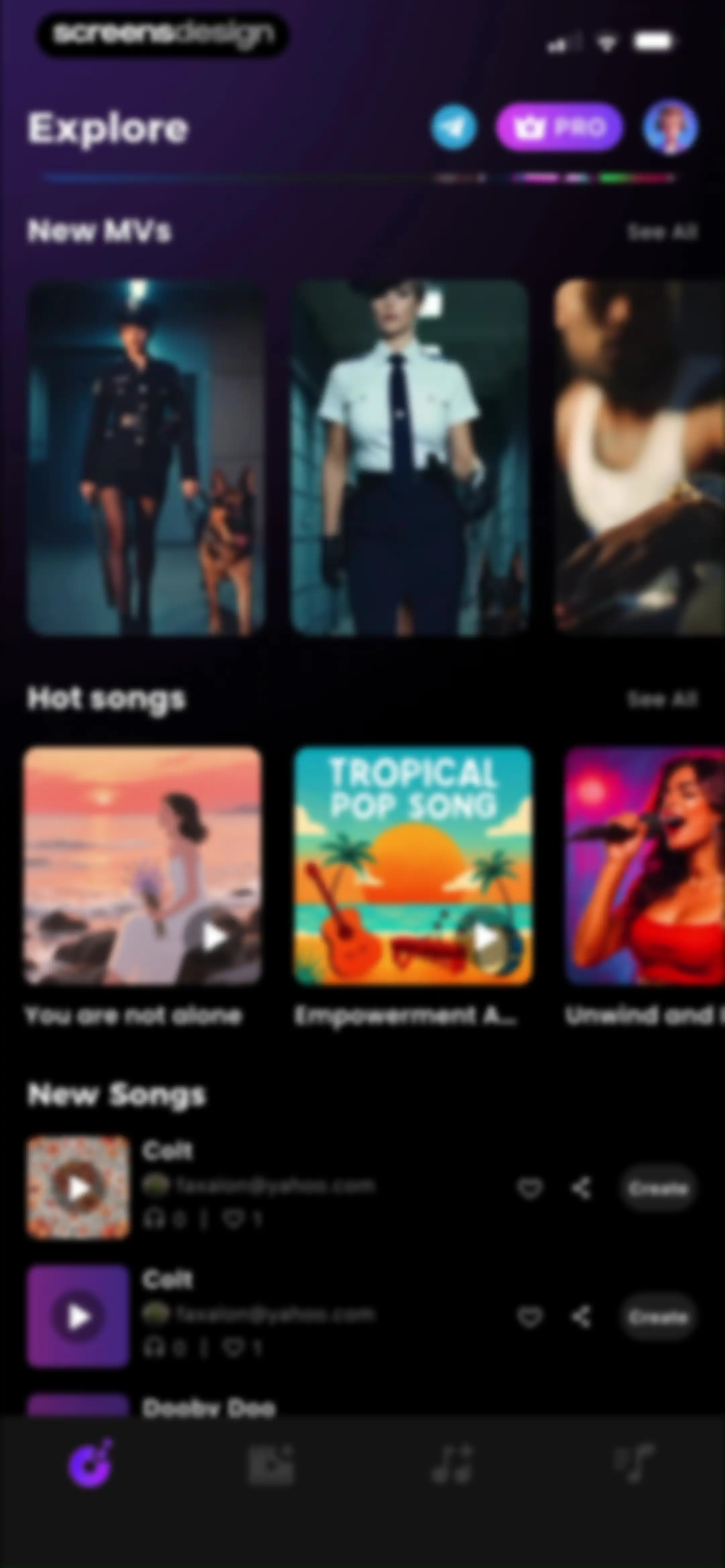The image size is (725, 1568).
Task: Switch to the music notes tab
Action: (452, 1465)
